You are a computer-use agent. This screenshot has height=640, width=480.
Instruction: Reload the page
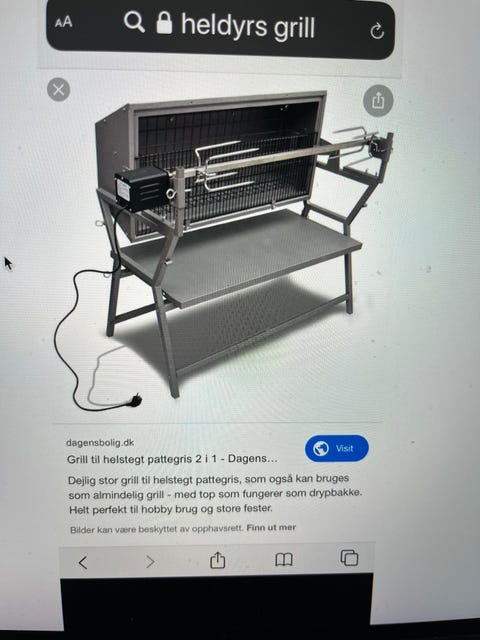(377, 31)
